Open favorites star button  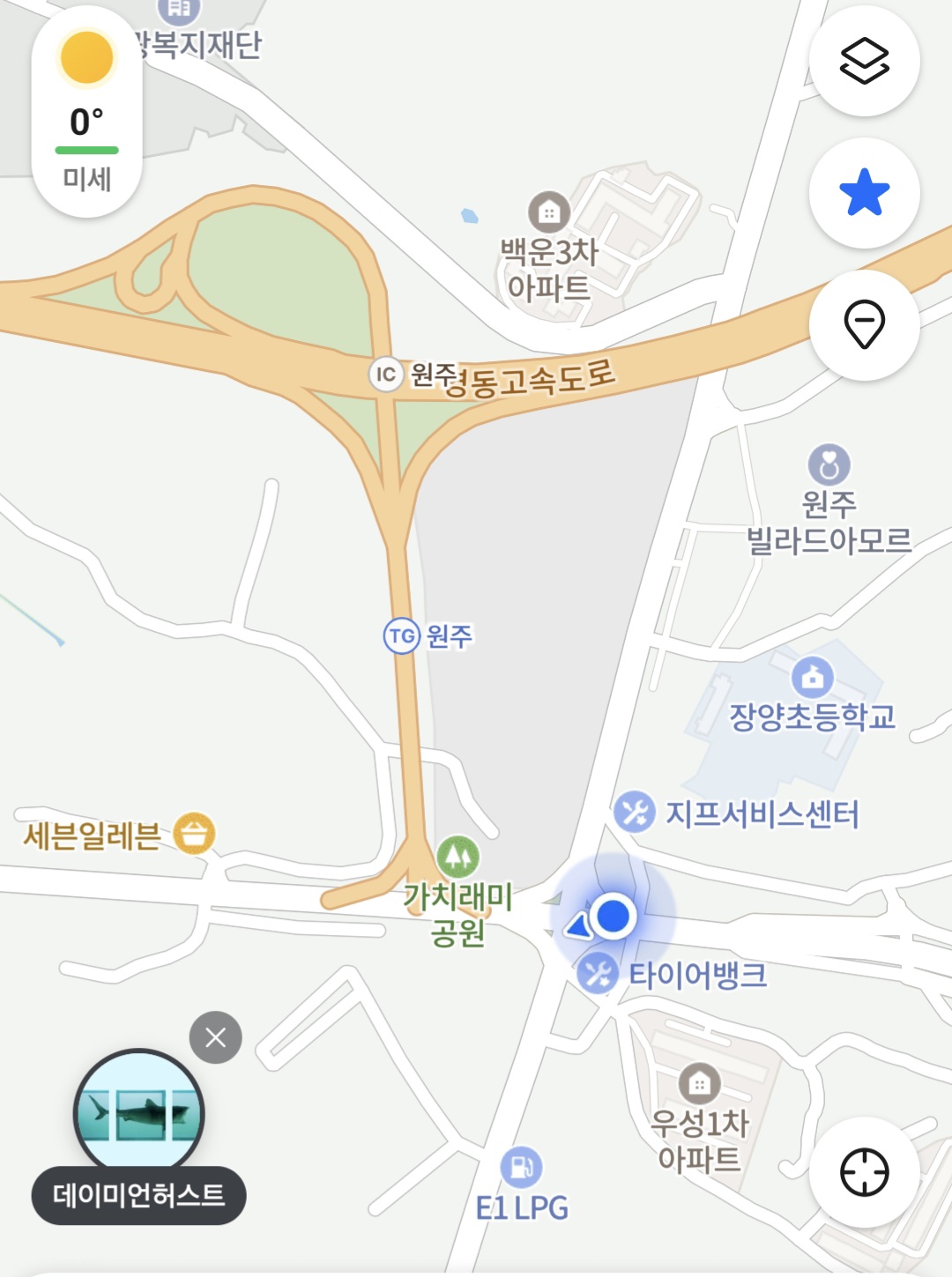click(x=864, y=193)
